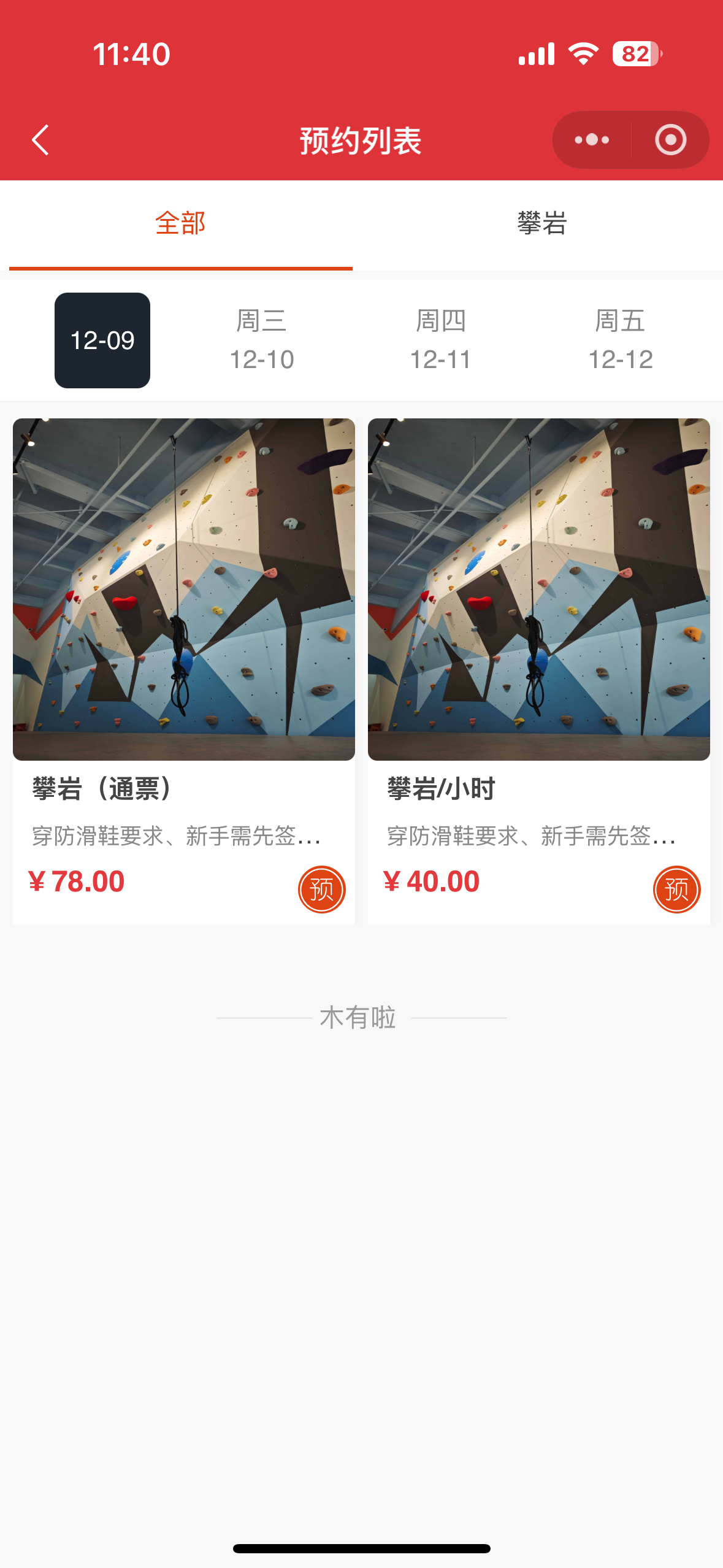The width and height of the screenshot is (723, 1568).
Task: Select the date 12-09
Action: pos(102,340)
